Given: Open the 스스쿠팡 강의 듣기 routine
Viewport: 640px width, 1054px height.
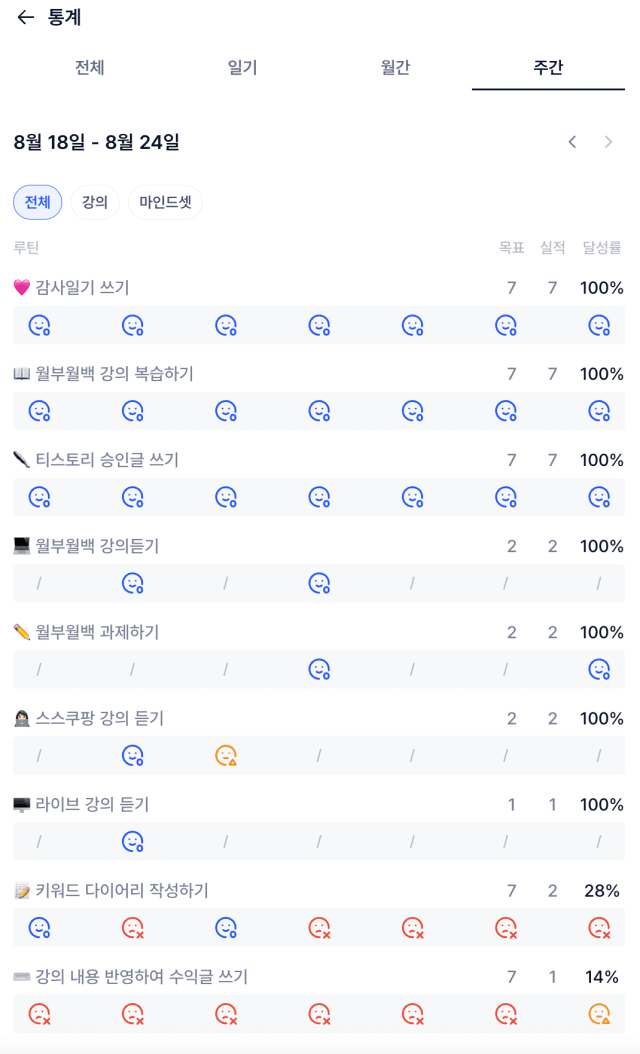Looking at the screenshot, I should (x=99, y=718).
